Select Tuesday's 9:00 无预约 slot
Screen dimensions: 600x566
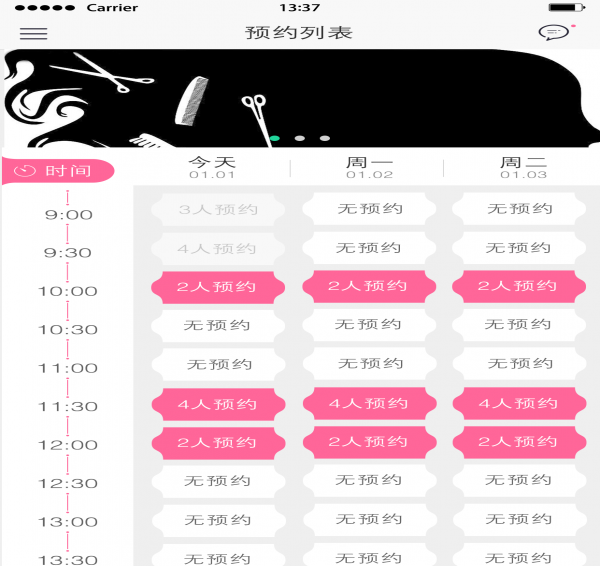click(519, 209)
